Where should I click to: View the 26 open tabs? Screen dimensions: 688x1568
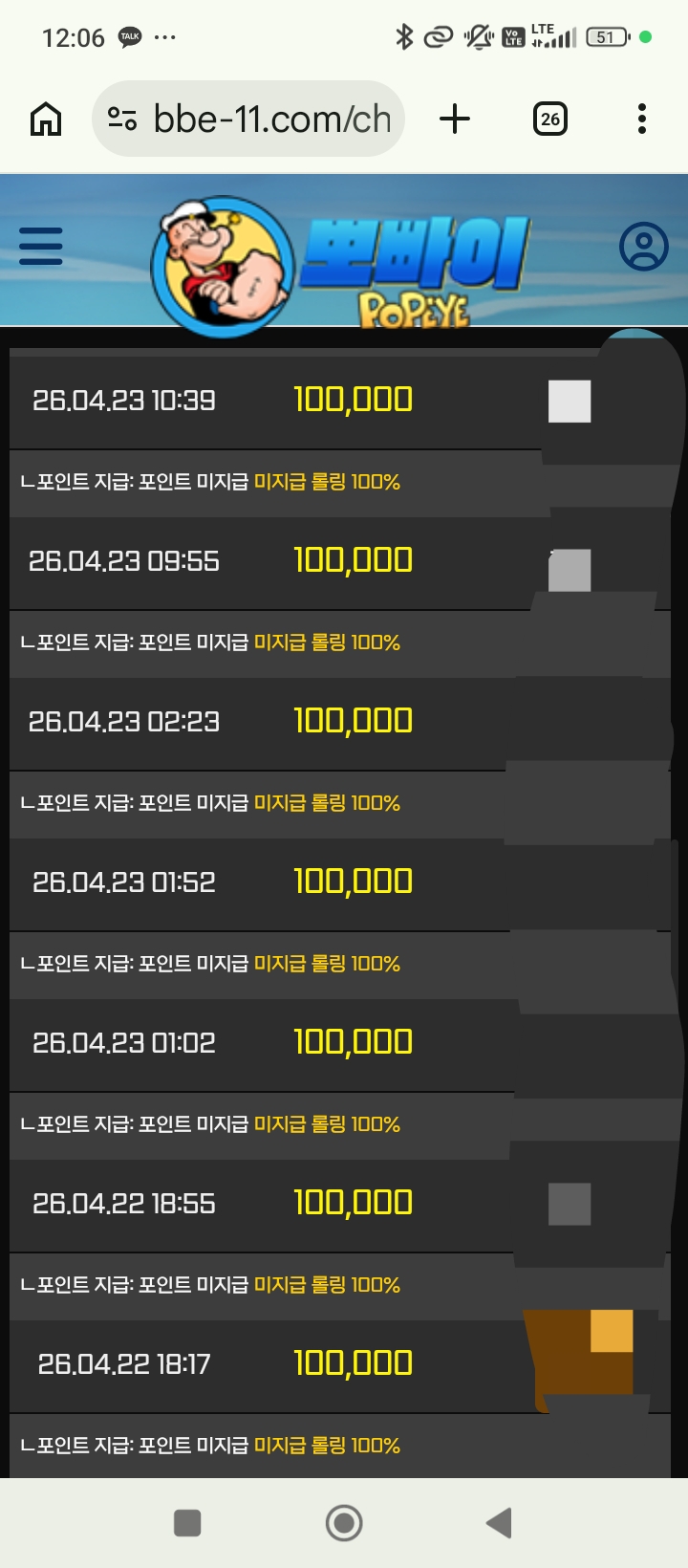click(549, 120)
